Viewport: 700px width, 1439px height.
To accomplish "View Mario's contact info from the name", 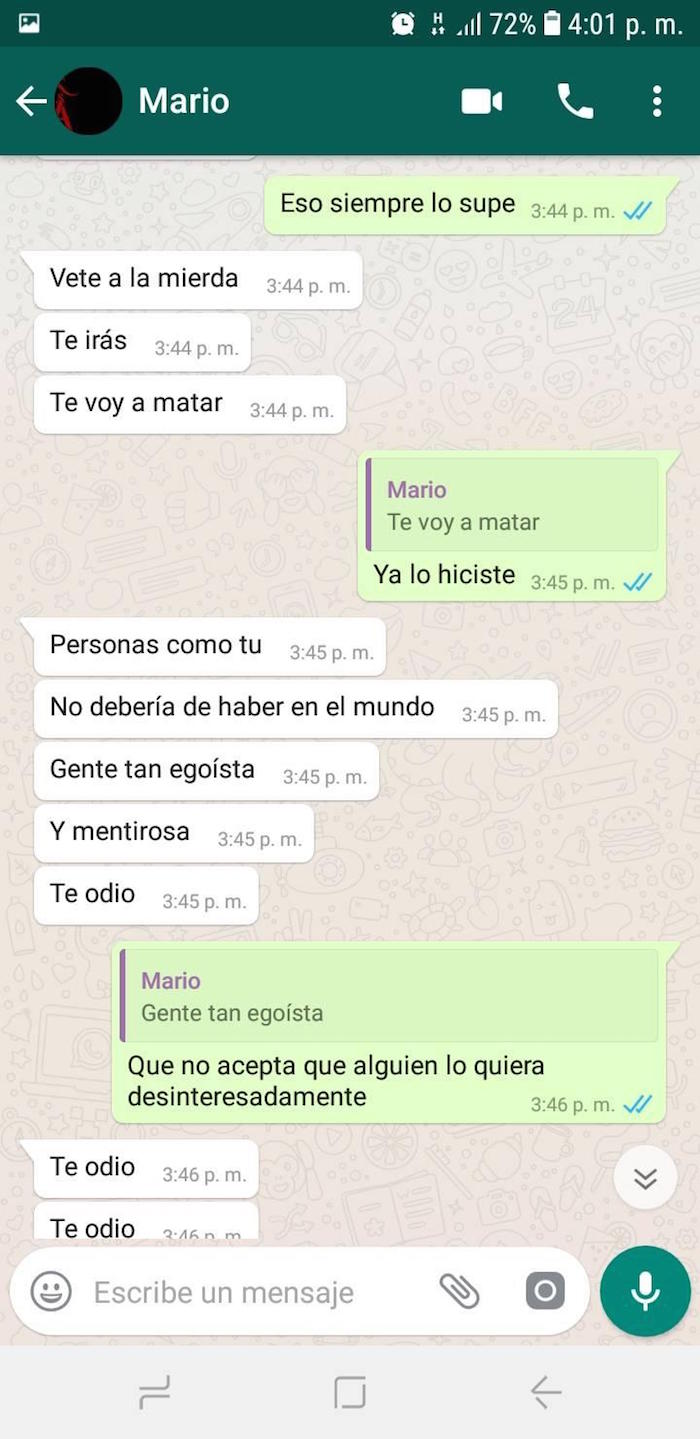I will click(x=184, y=101).
